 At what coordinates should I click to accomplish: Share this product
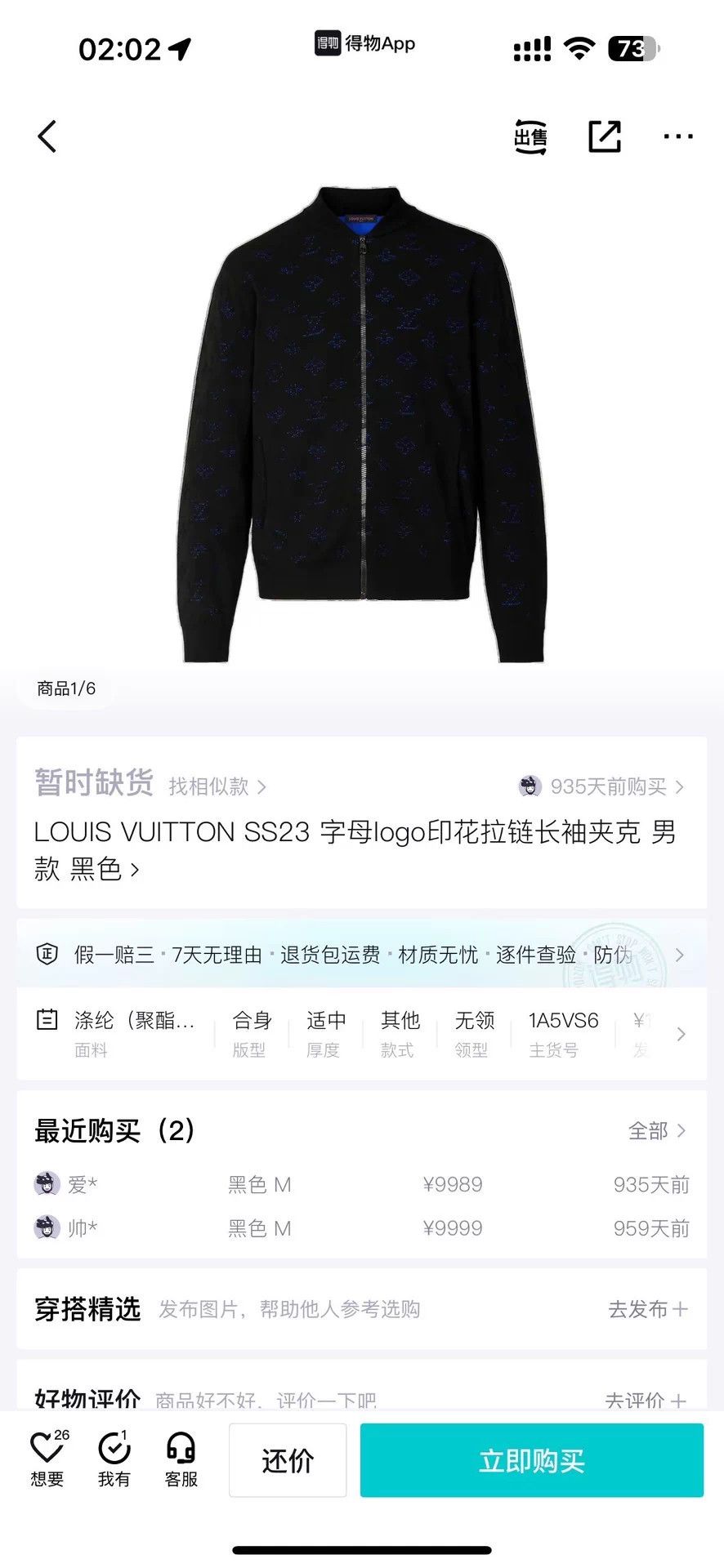605,136
